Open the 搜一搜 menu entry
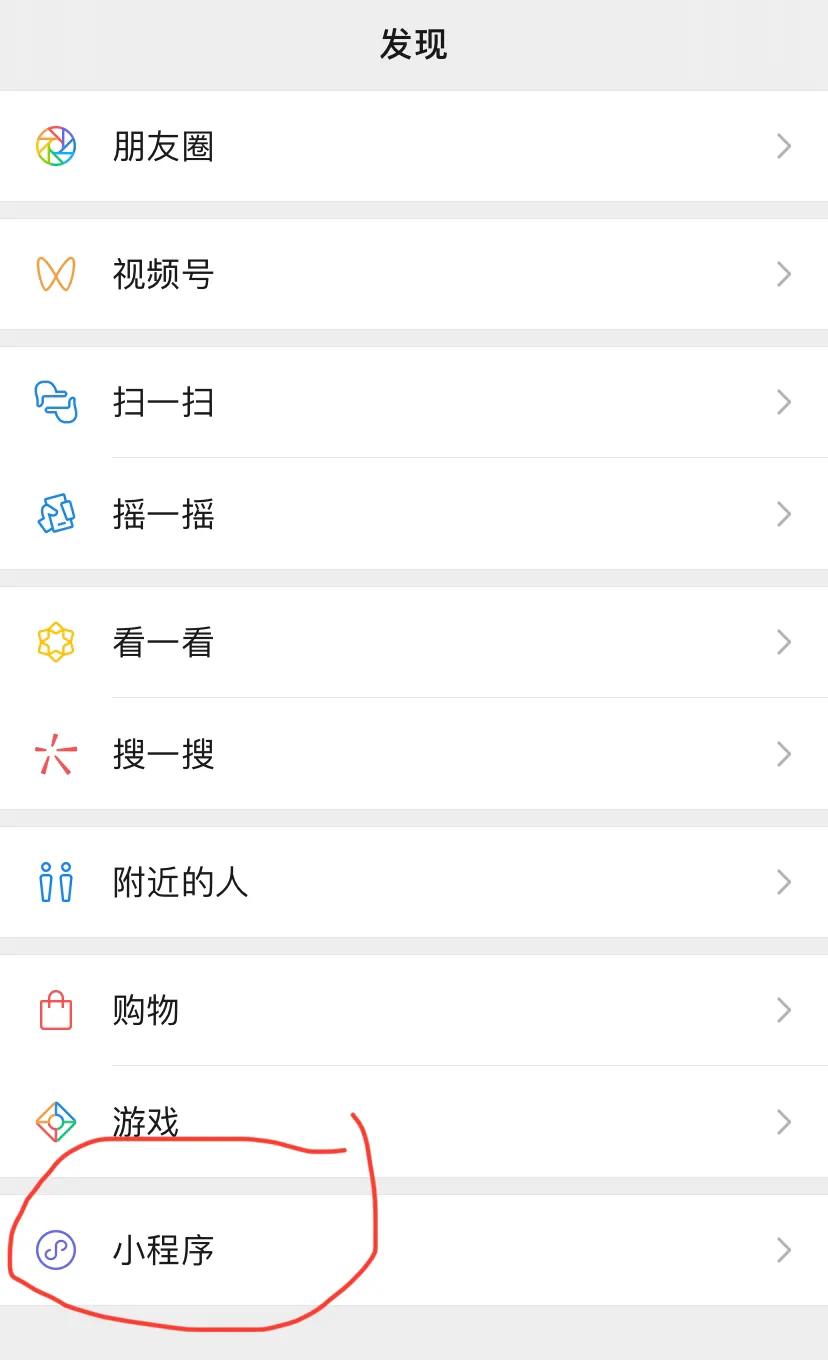This screenshot has width=828, height=1360. pyautogui.click(x=165, y=754)
